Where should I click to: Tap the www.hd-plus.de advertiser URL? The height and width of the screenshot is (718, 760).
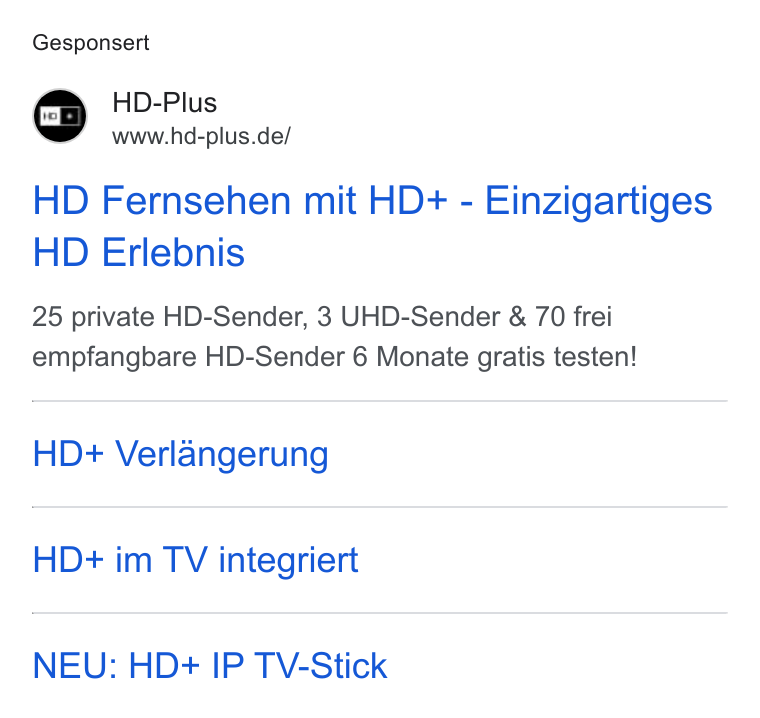(x=201, y=136)
